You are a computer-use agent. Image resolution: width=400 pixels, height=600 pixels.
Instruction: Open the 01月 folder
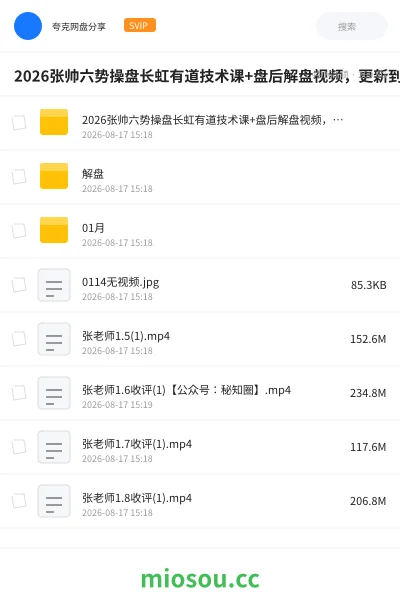pos(200,231)
